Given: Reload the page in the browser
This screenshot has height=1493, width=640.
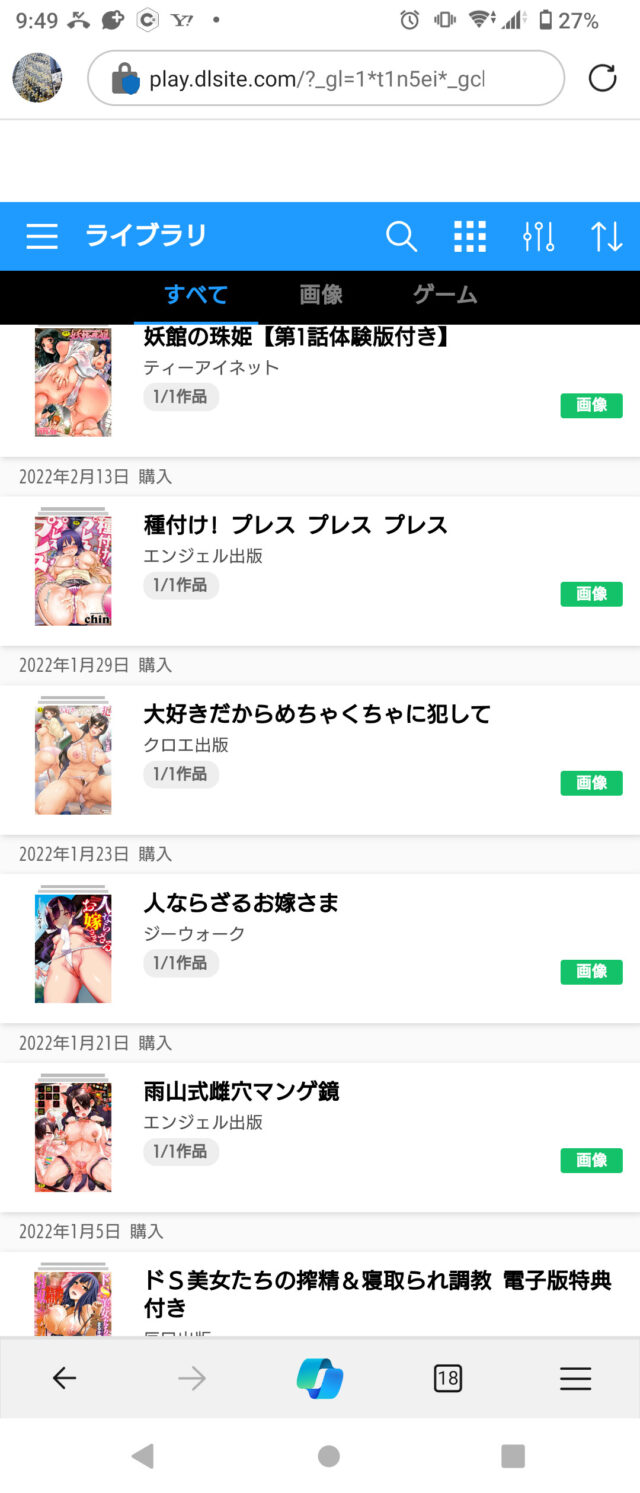Looking at the screenshot, I should tap(602, 78).
